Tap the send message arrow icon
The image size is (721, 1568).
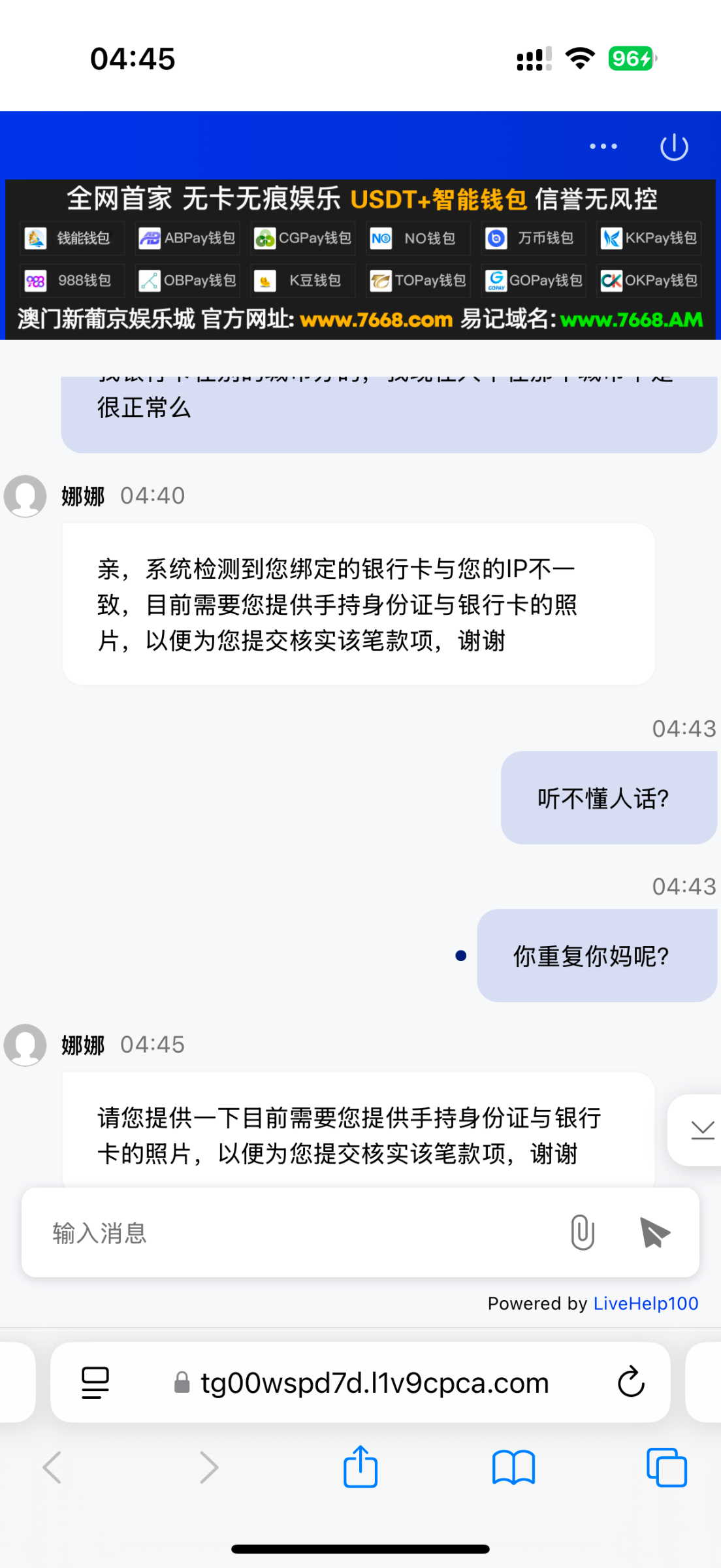pyautogui.click(x=653, y=1232)
